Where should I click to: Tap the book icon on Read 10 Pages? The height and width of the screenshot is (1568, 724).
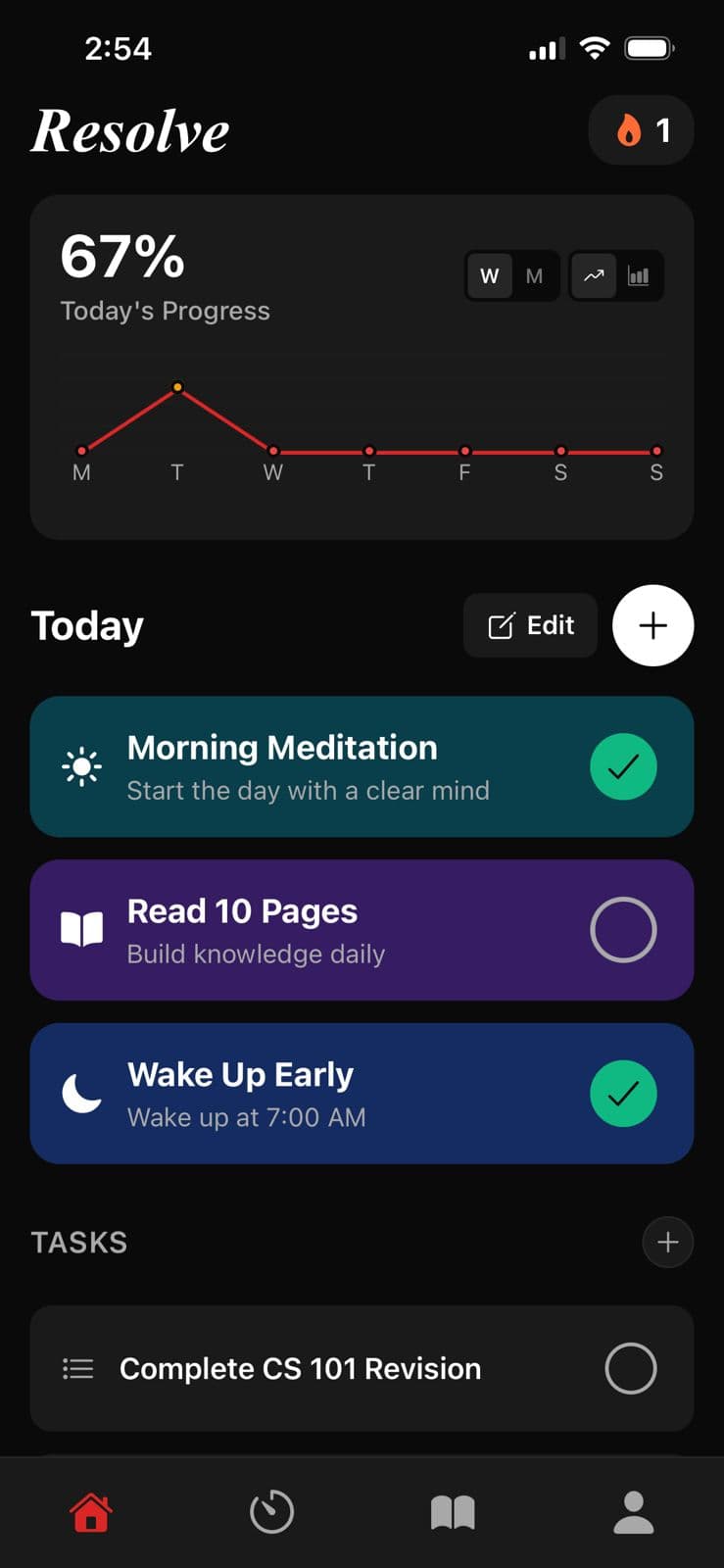[x=81, y=929]
